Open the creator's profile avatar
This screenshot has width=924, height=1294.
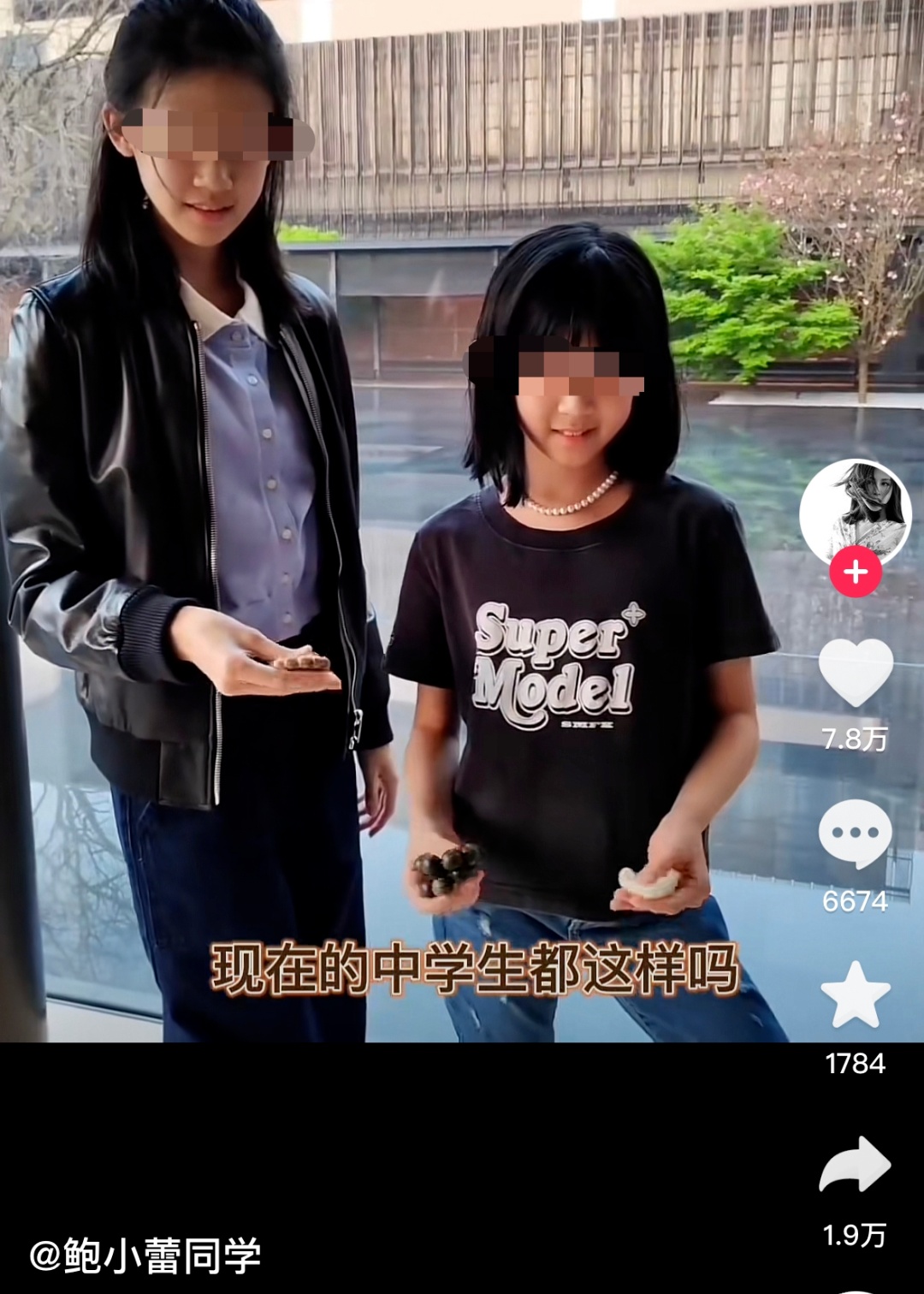pyautogui.click(x=855, y=512)
